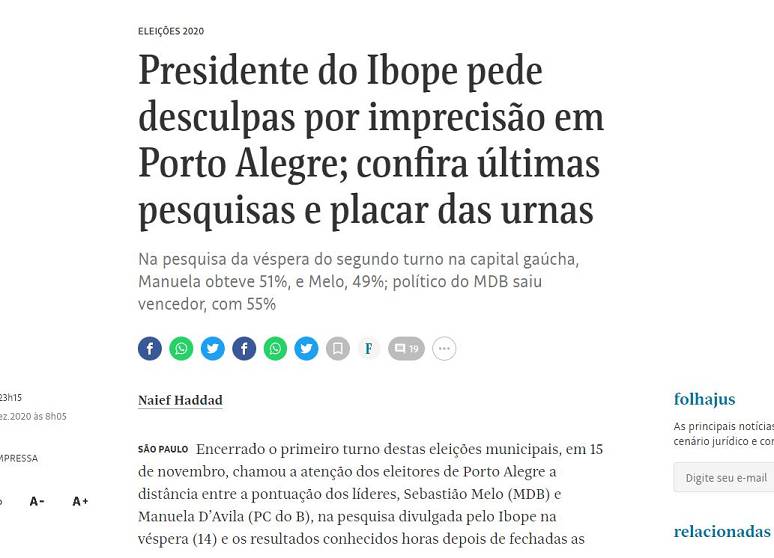Tap the Folha F share icon
Viewport: 774px width, 558px height.
tap(369, 349)
